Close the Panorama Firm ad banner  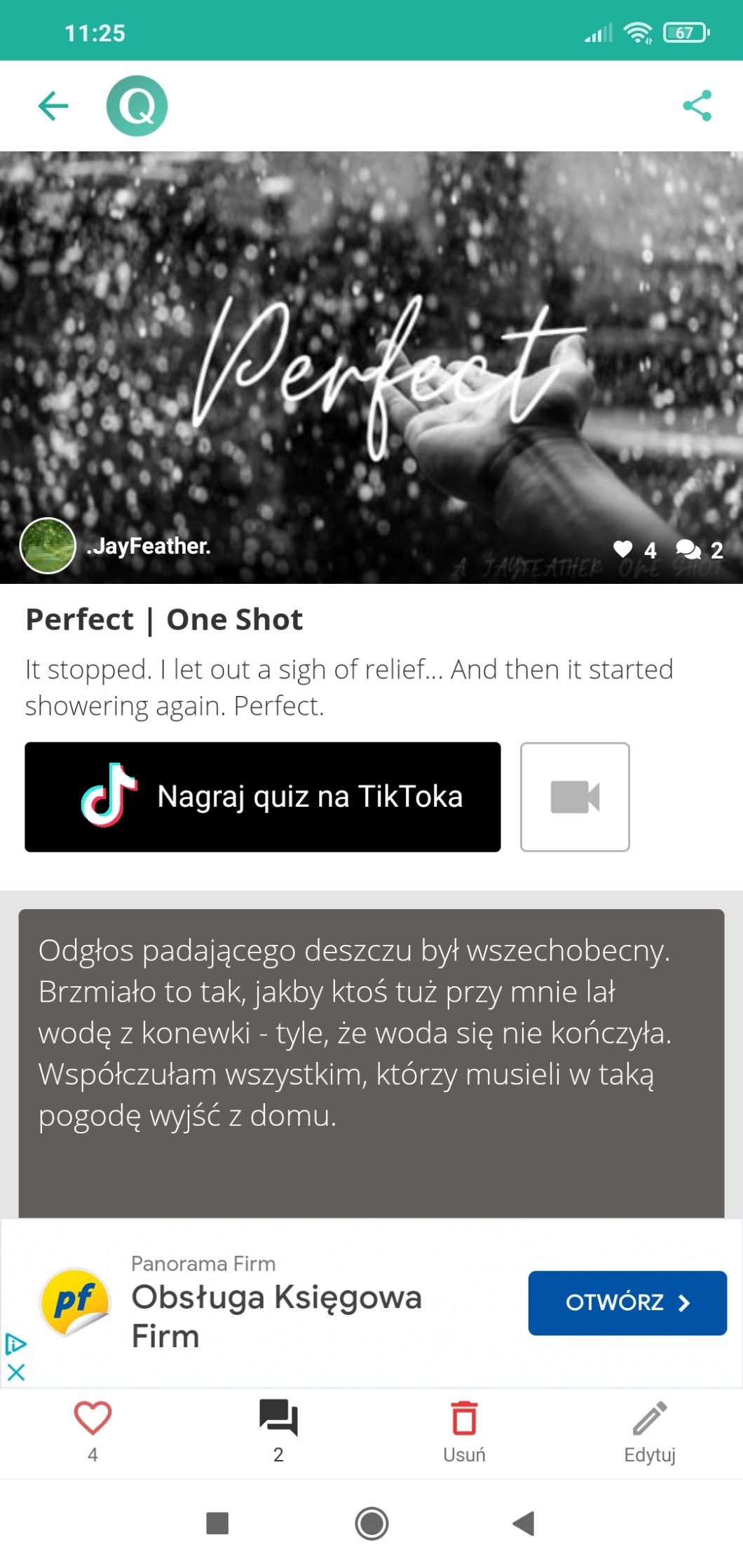point(16,1372)
